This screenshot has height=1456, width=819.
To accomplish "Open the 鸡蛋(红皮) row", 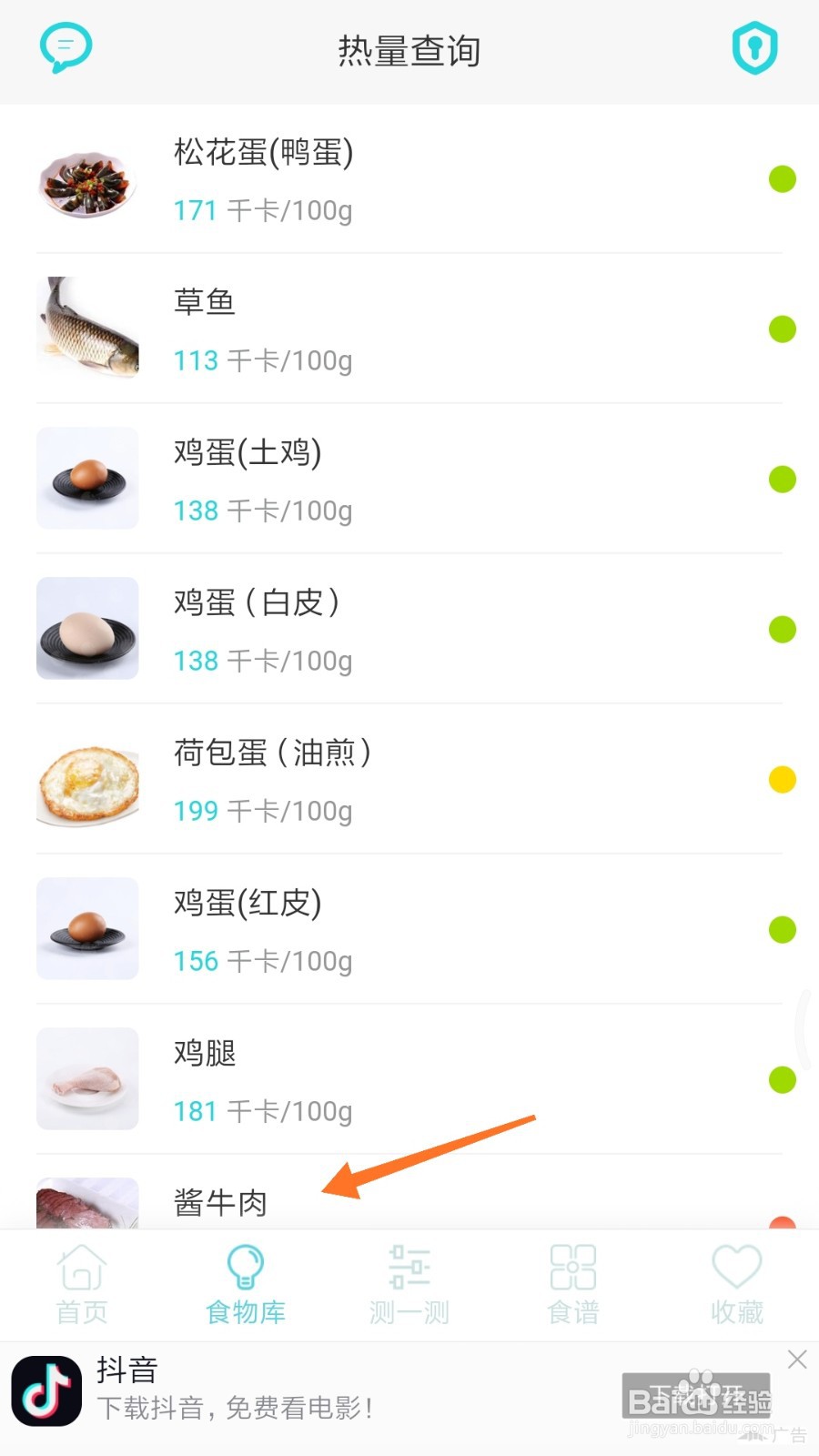I will click(409, 930).
